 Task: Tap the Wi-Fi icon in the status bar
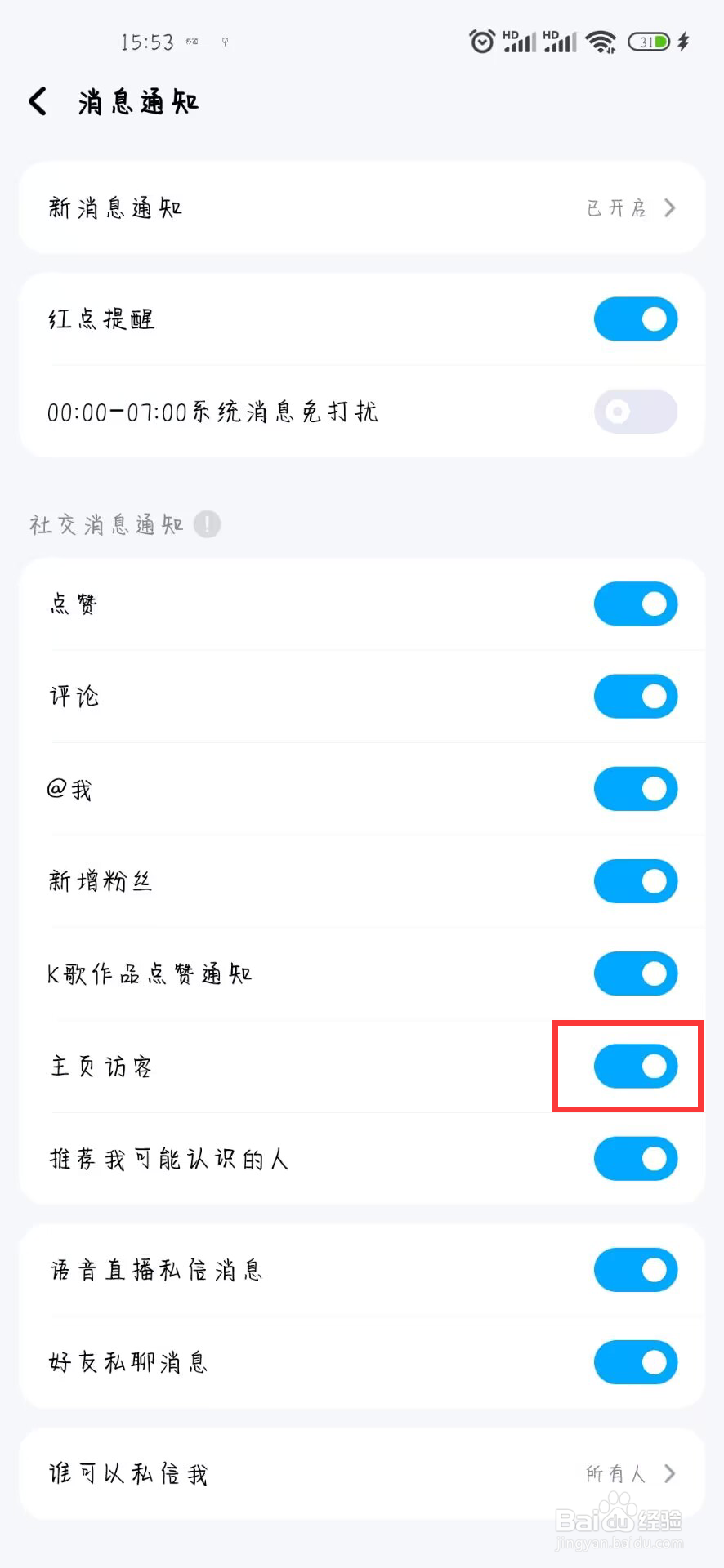[602, 39]
